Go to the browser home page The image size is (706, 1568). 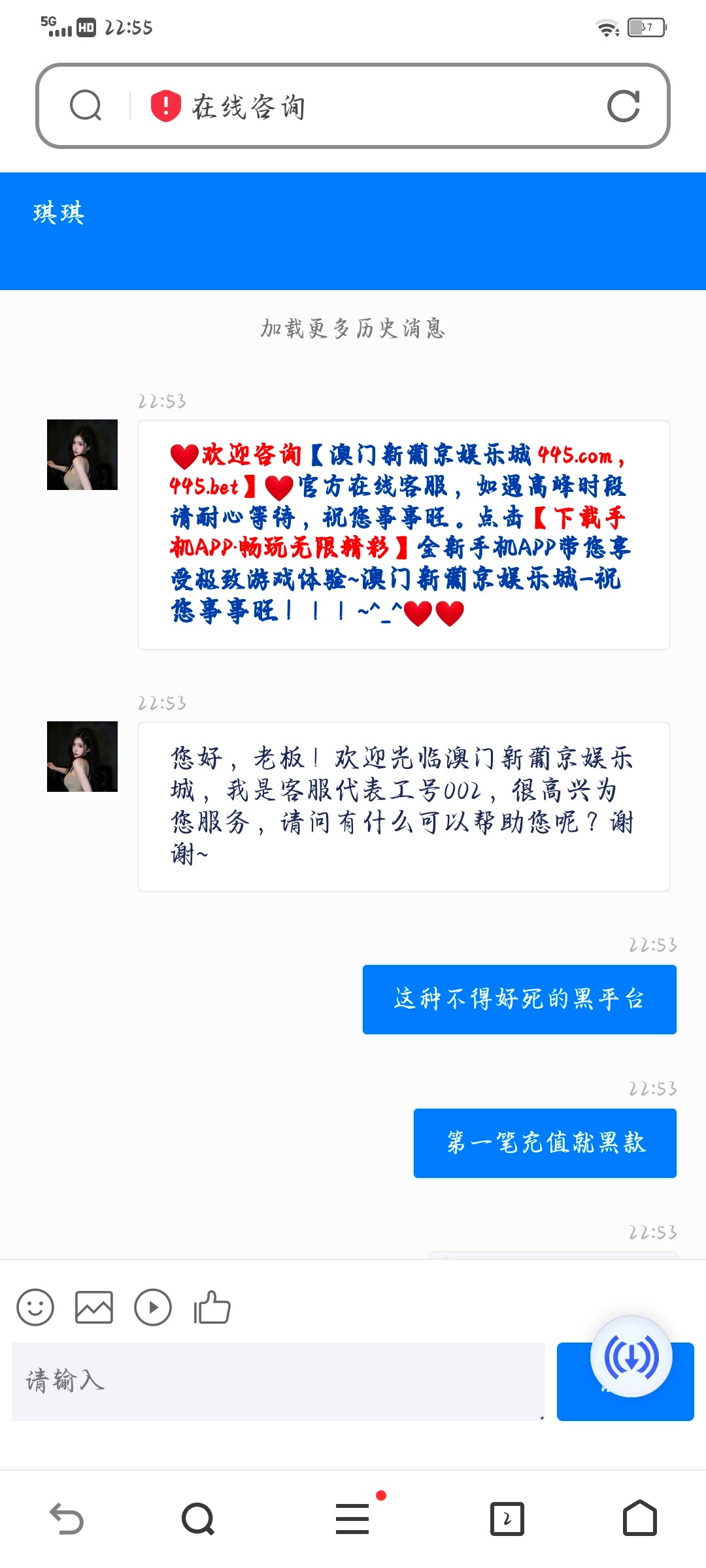pos(640,1518)
